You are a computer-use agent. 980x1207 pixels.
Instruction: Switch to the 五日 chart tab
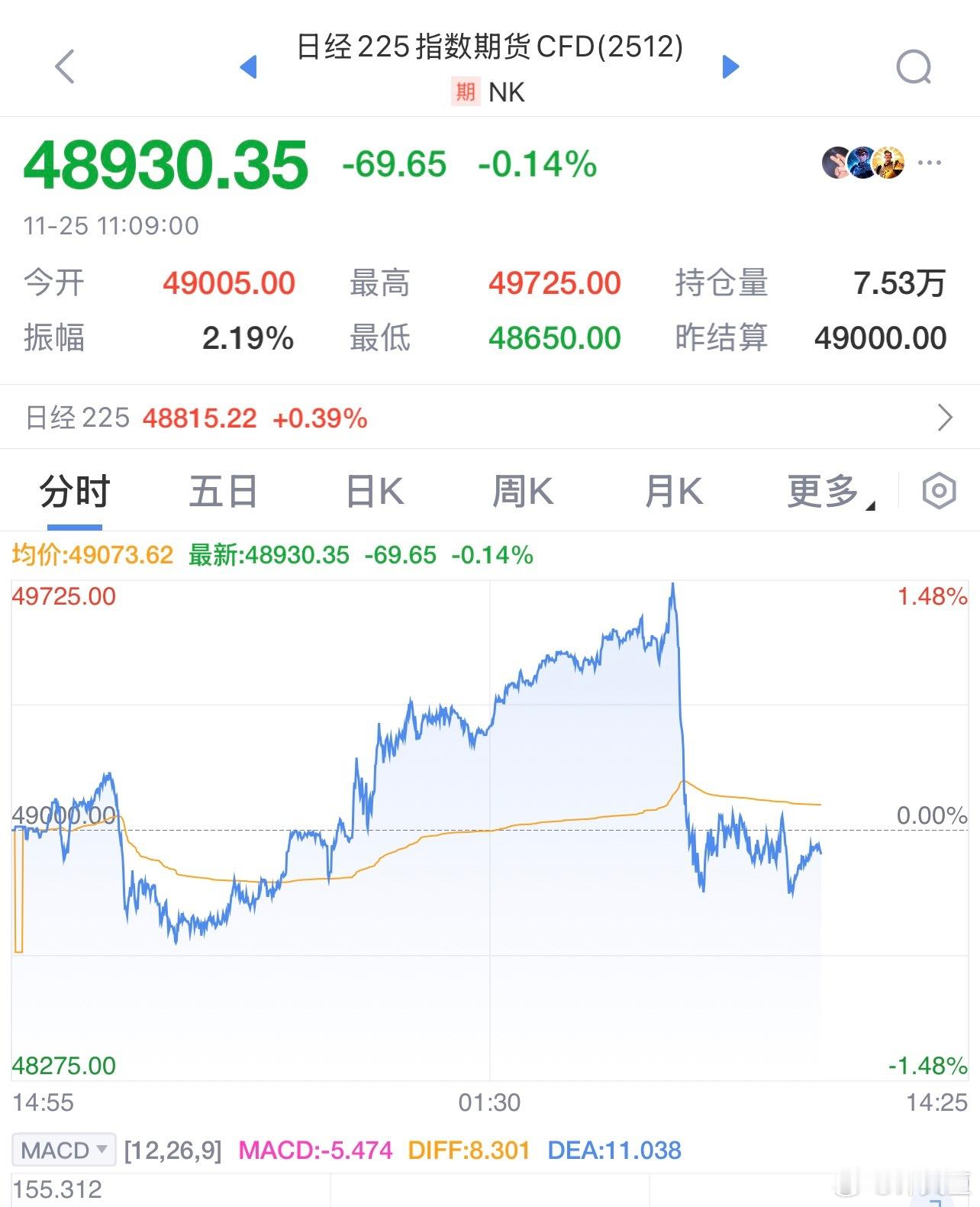224,491
